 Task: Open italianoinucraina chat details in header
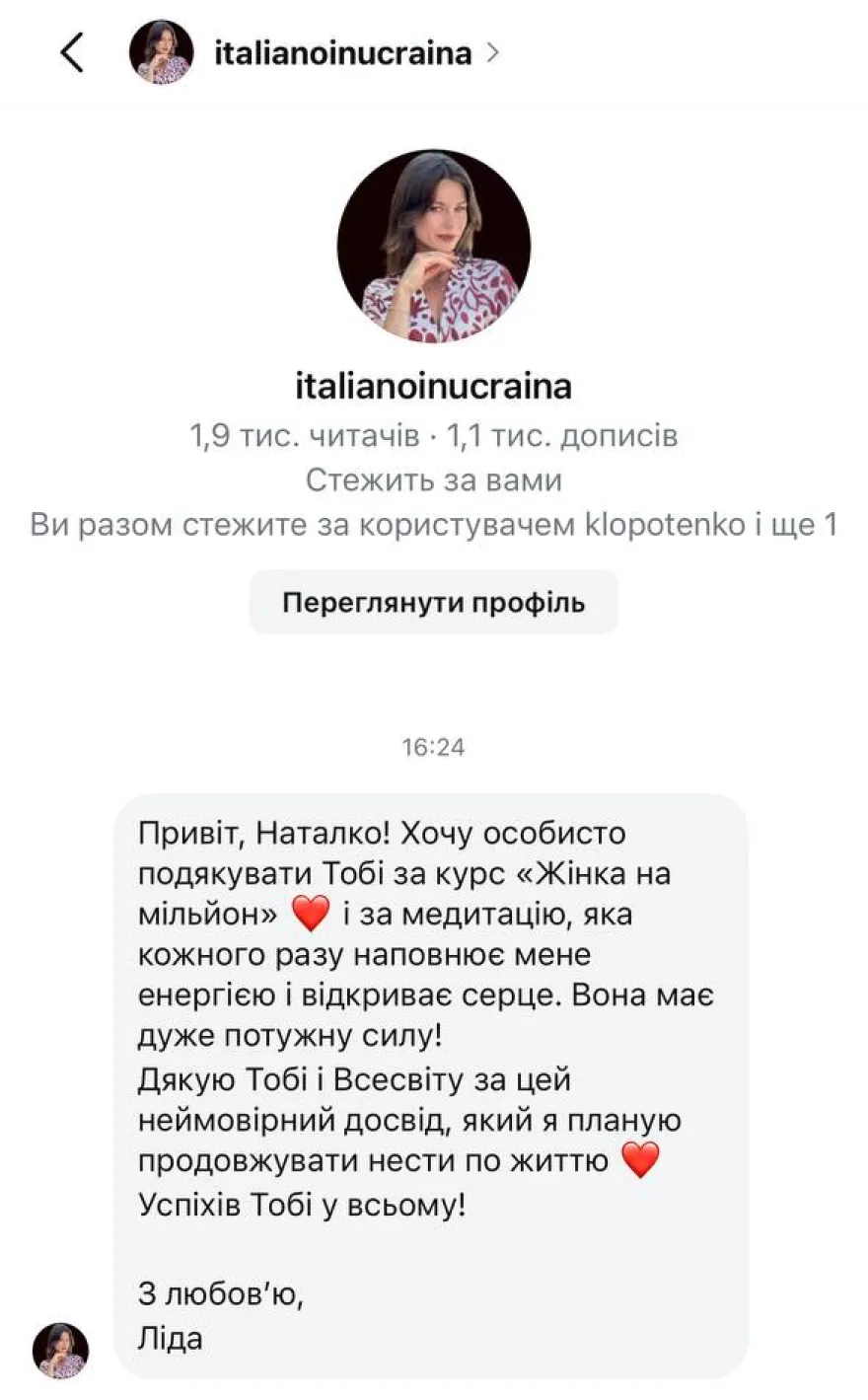pos(343,52)
